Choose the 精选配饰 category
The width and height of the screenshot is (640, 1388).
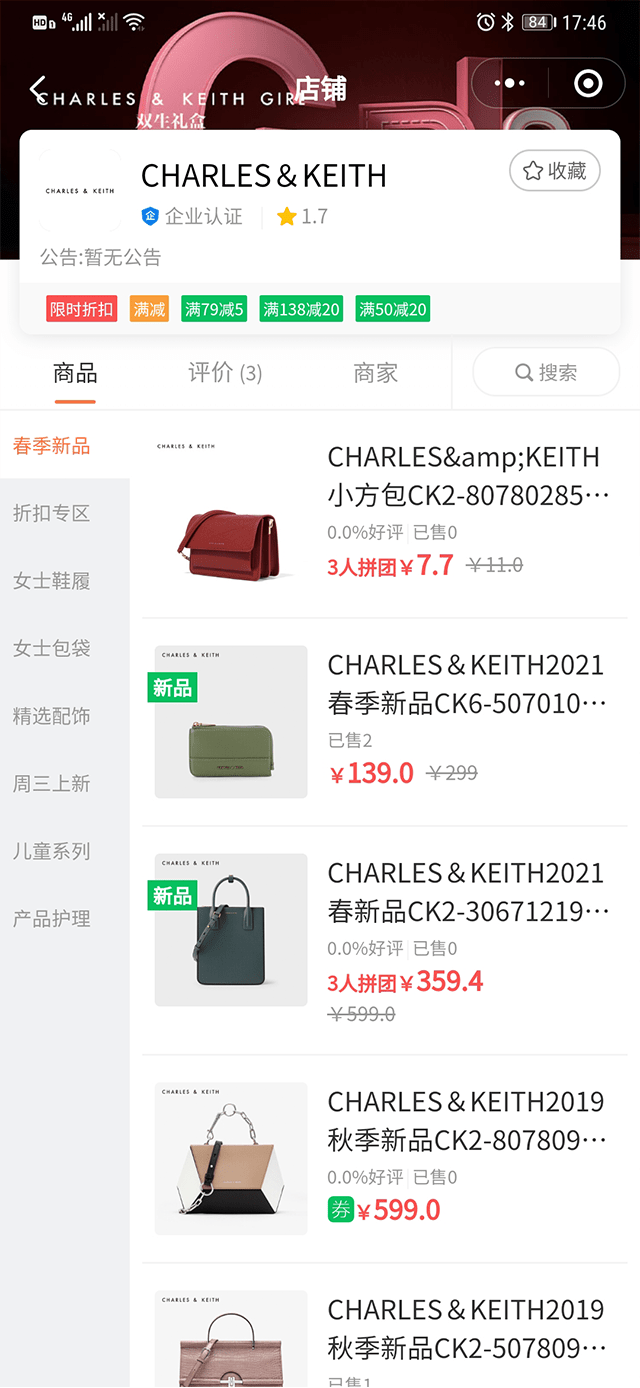52,716
